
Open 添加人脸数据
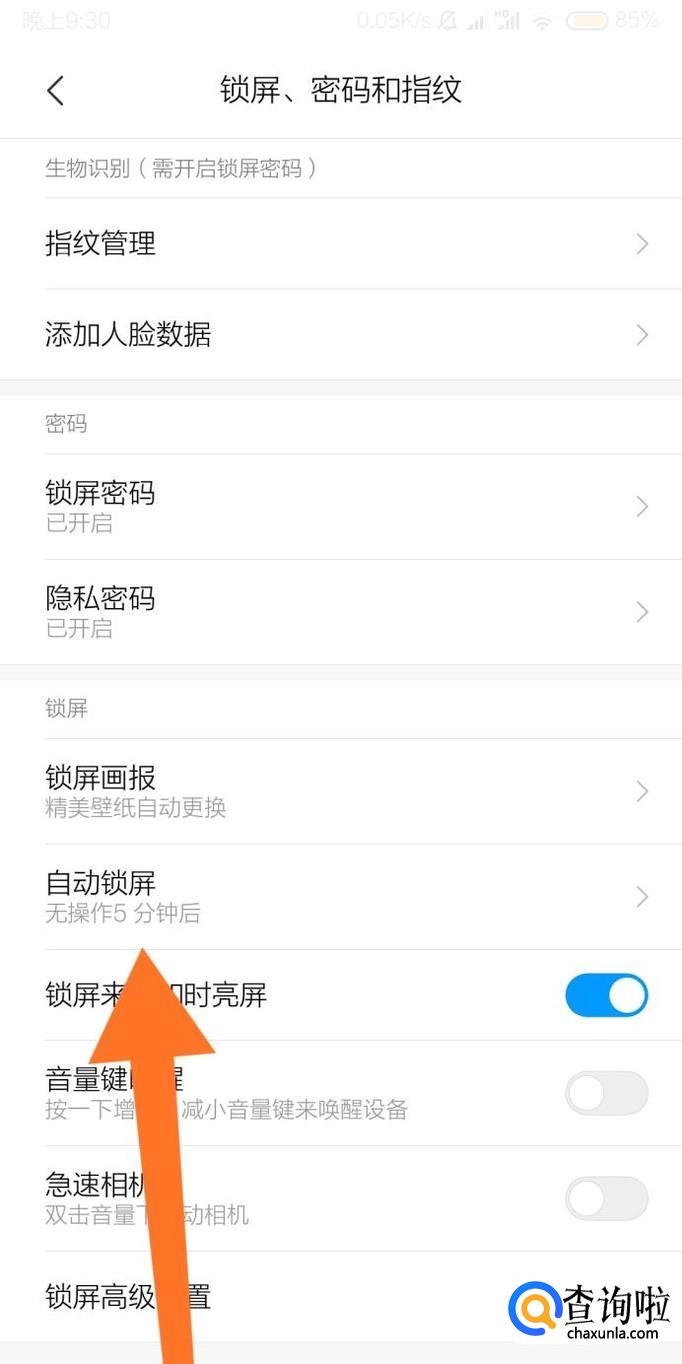[x=340, y=334]
